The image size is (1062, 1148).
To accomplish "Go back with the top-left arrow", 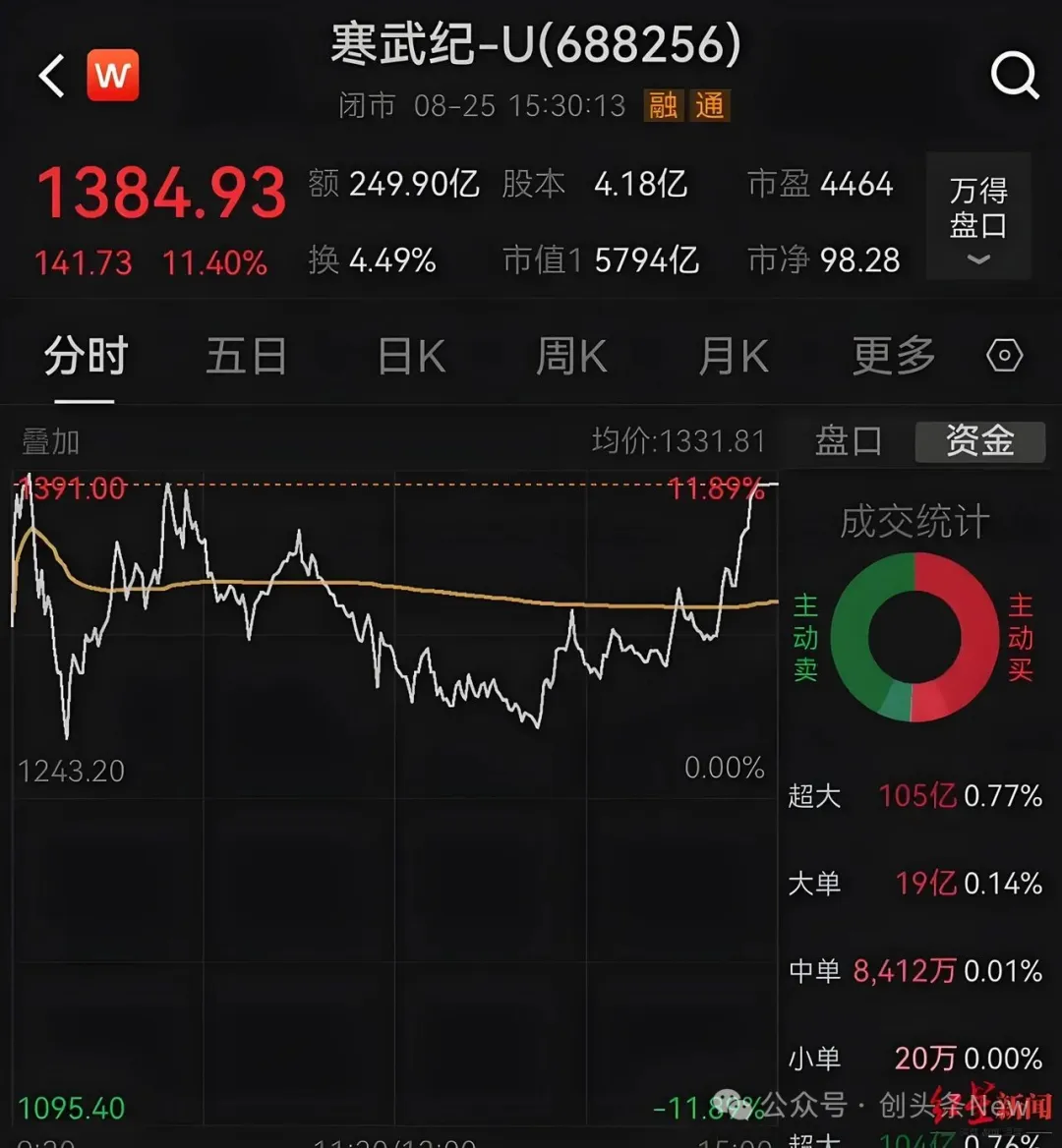I will coord(52,76).
